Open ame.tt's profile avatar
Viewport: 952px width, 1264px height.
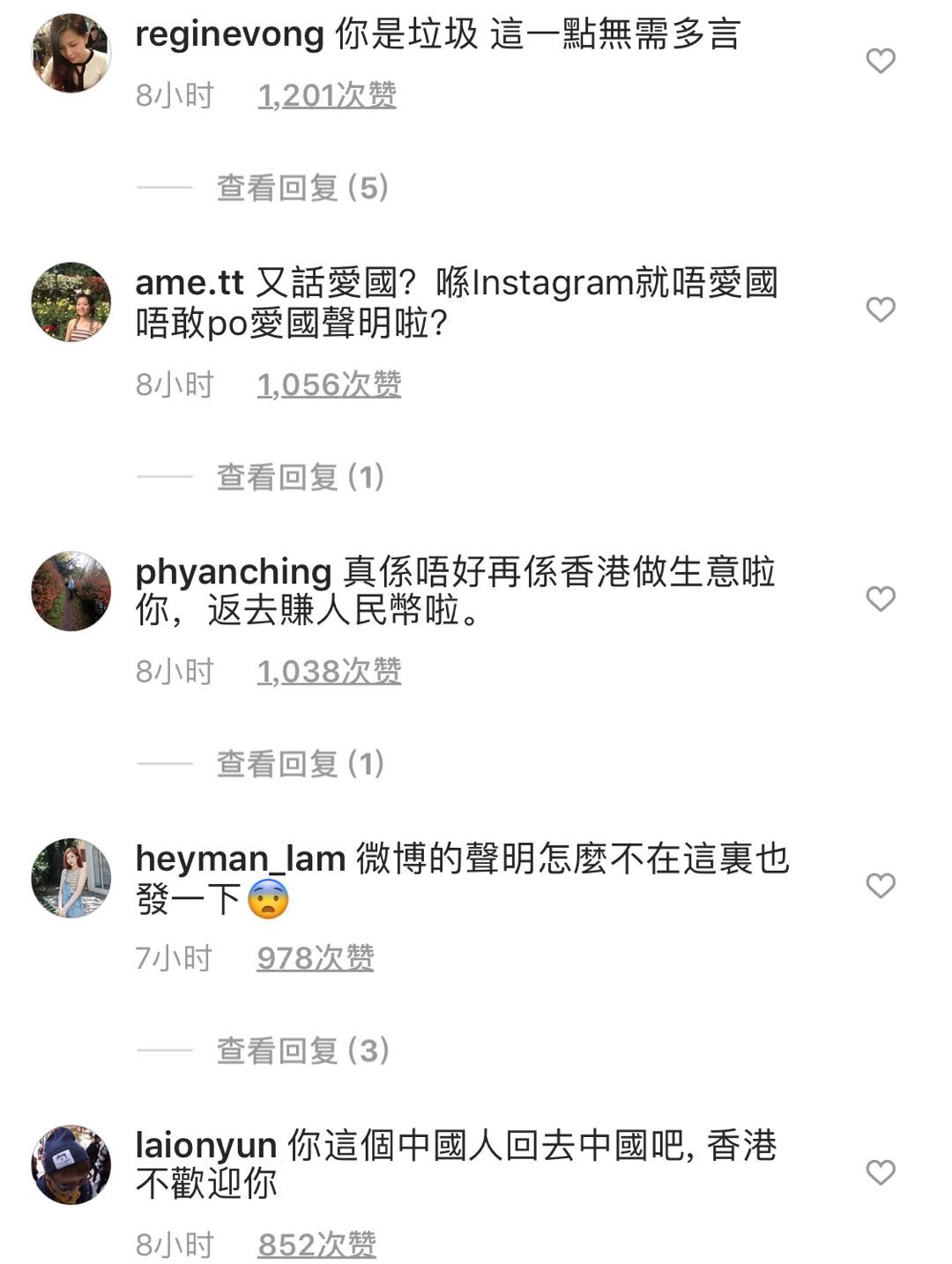(x=71, y=301)
